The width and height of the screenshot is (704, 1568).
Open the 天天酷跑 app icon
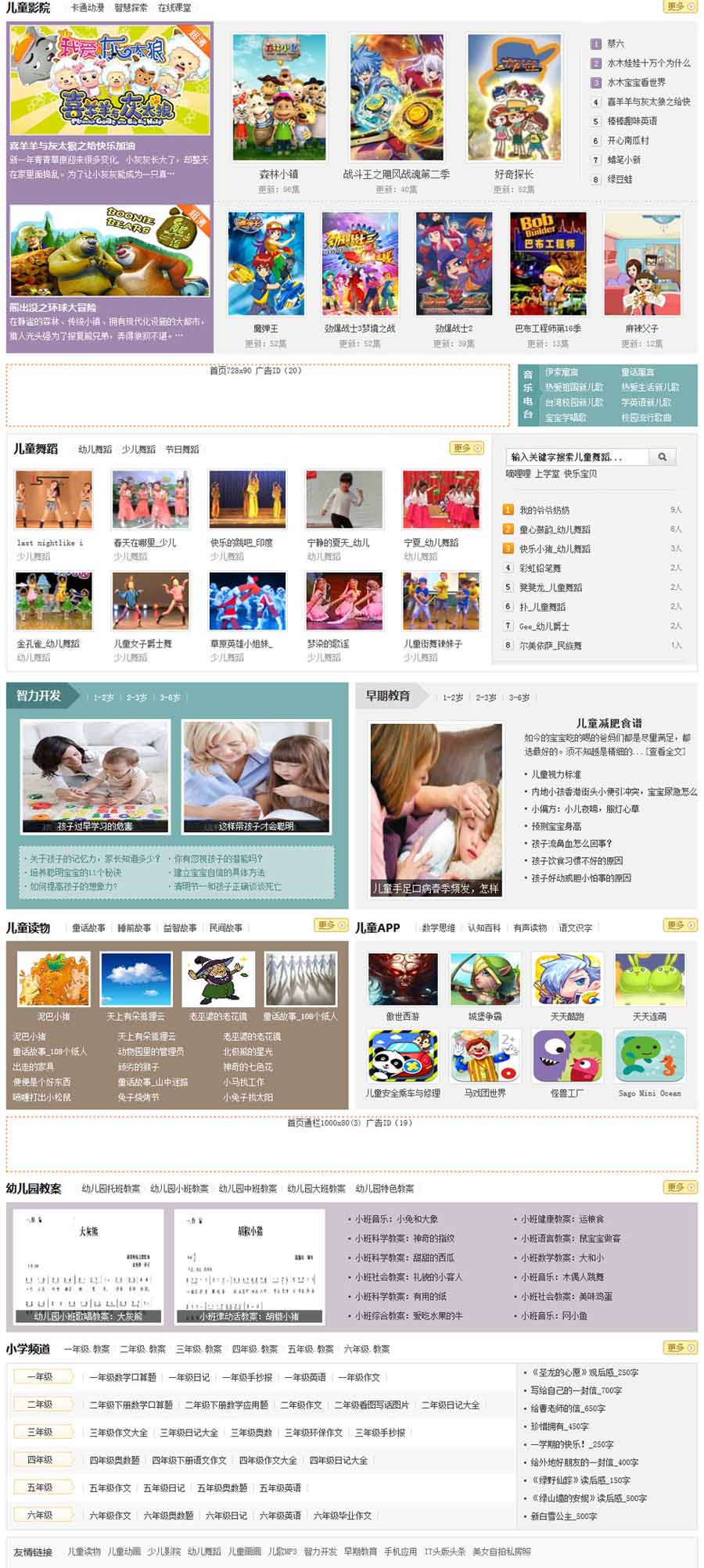[x=566, y=978]
